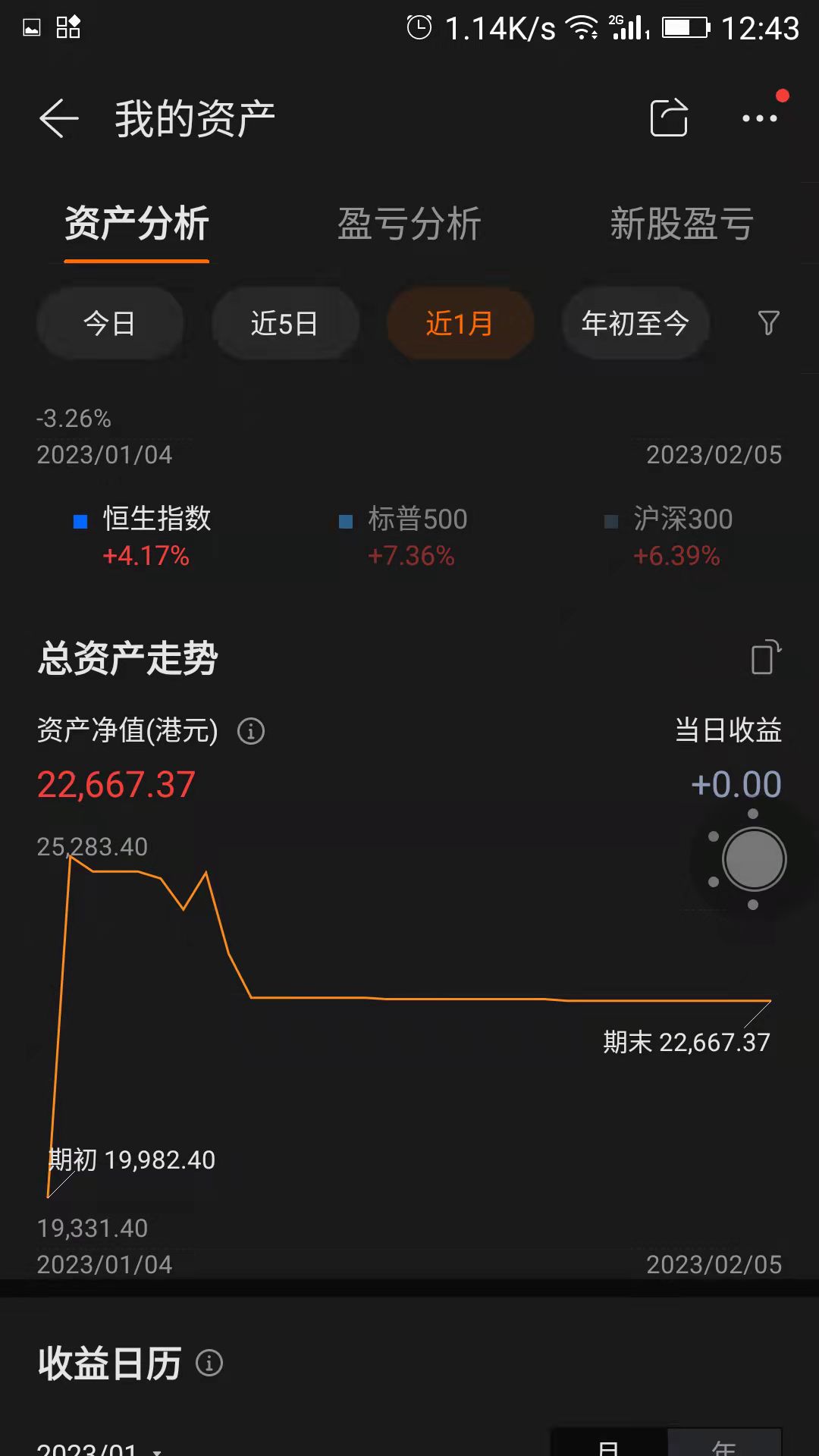Screen dimensions: 819x1456
Task: Go back from 我的资产 page
Action: 59,119
